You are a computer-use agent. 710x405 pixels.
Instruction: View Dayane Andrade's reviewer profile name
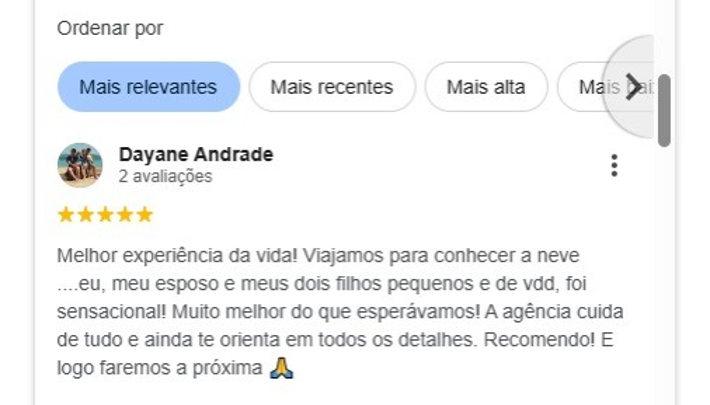(x=196, y=155)
